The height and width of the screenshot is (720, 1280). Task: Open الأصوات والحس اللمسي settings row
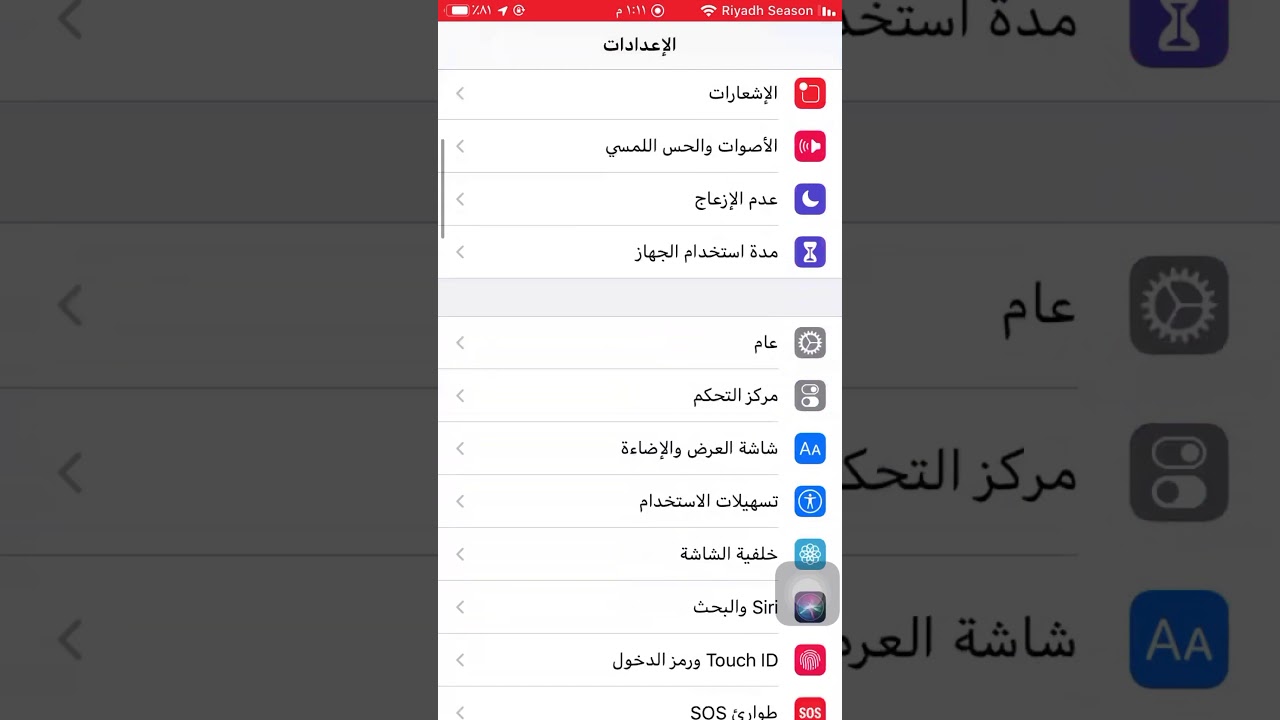pos(640,146)
